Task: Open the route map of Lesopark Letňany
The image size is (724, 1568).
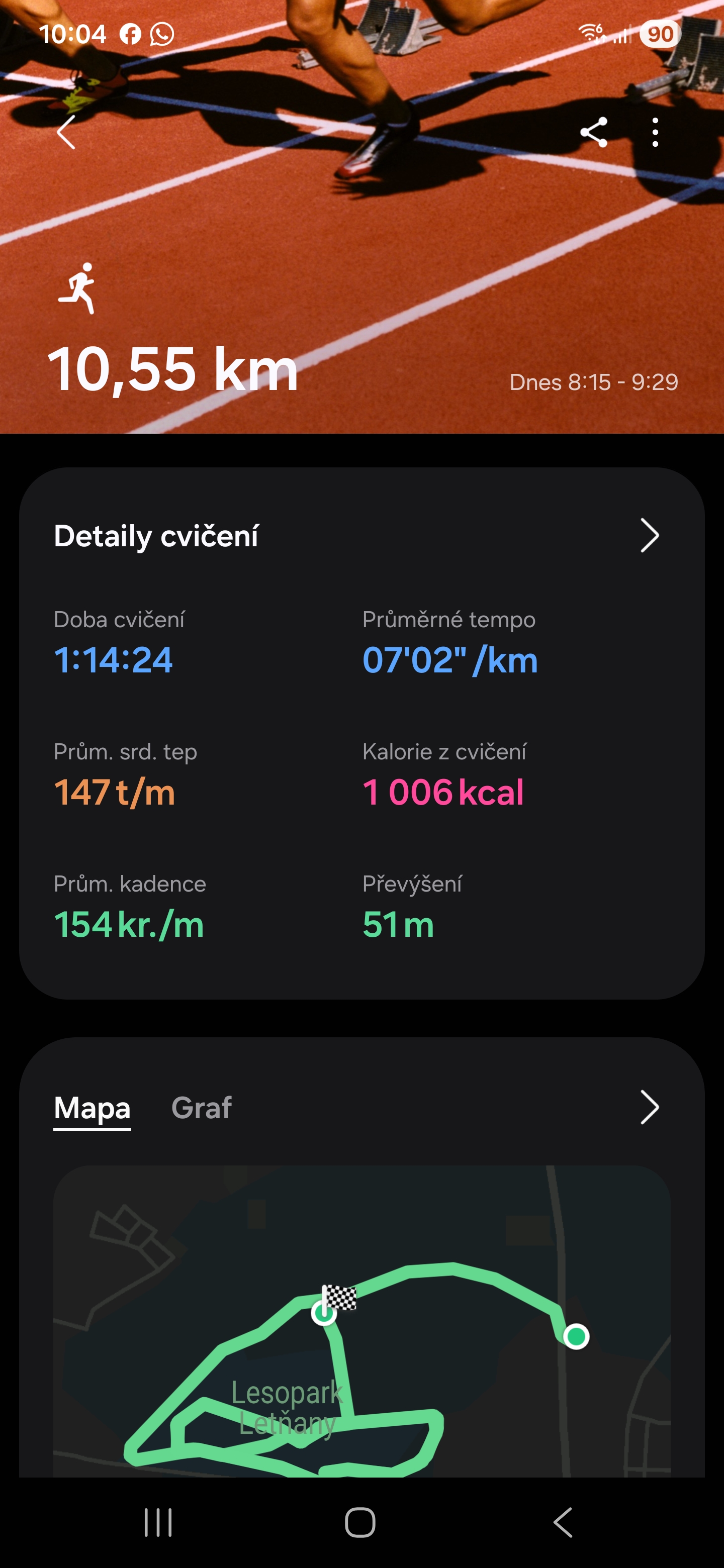Action: pyautogui.click(x=361, y=1321)
